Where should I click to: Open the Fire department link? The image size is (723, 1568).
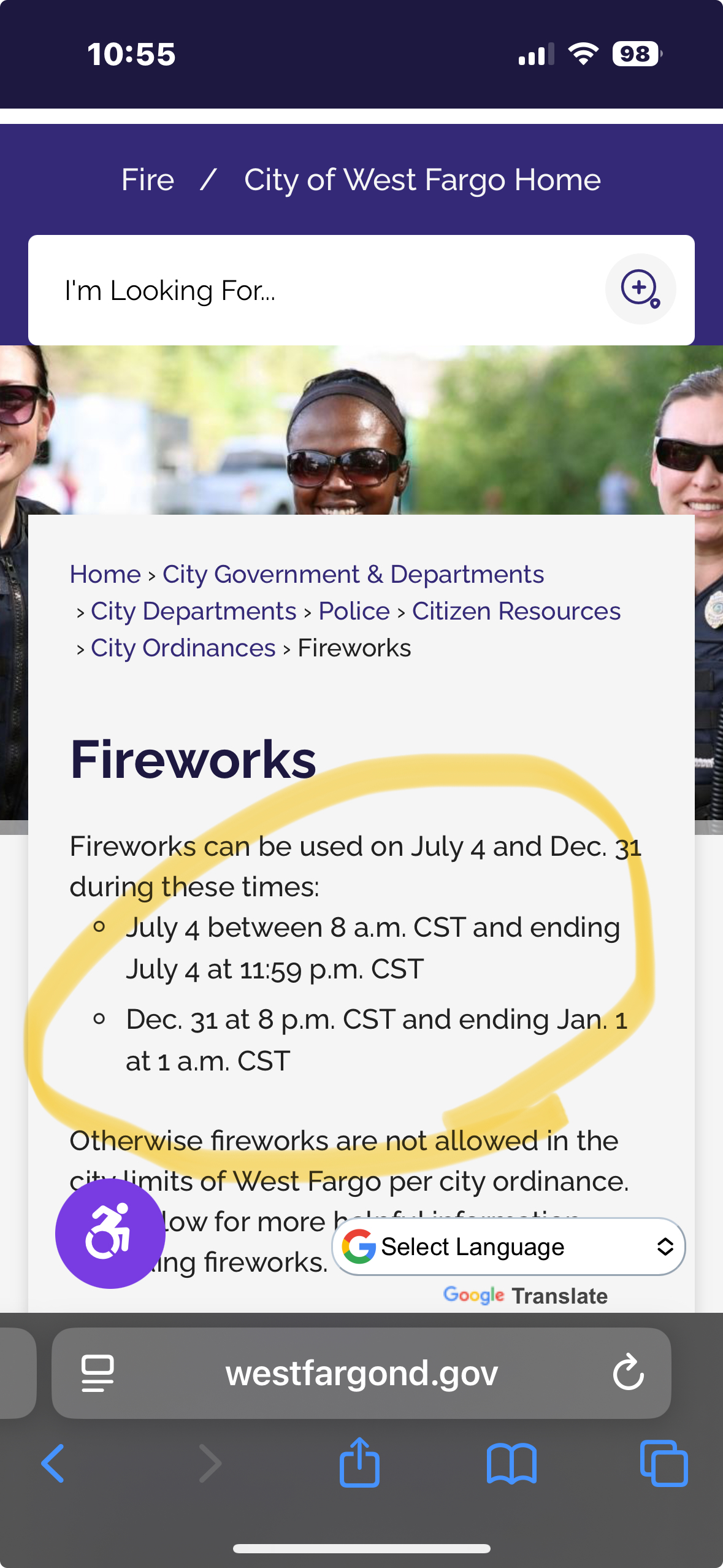point(148,180)
